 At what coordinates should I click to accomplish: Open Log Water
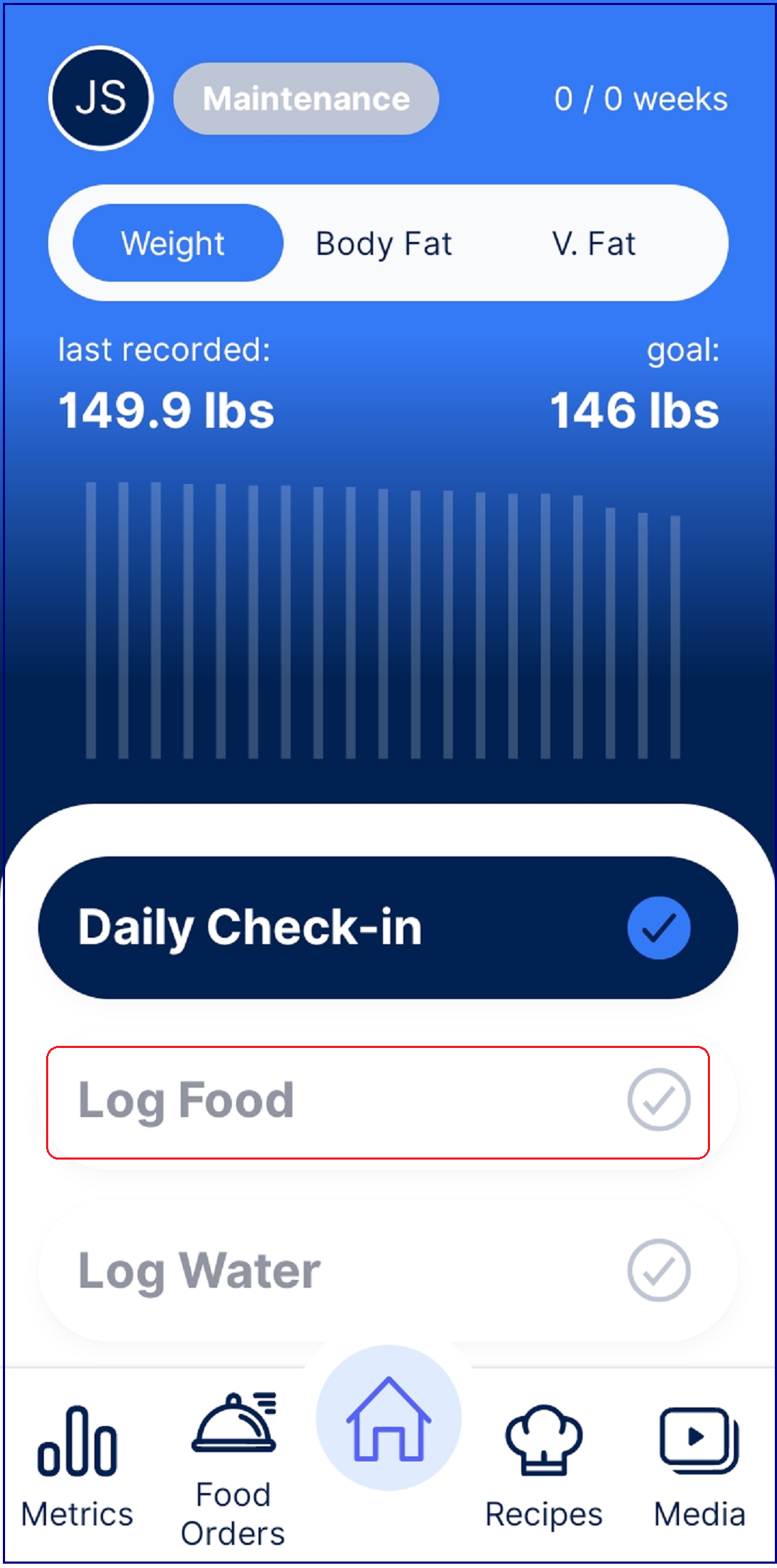tap(388, 1271)
